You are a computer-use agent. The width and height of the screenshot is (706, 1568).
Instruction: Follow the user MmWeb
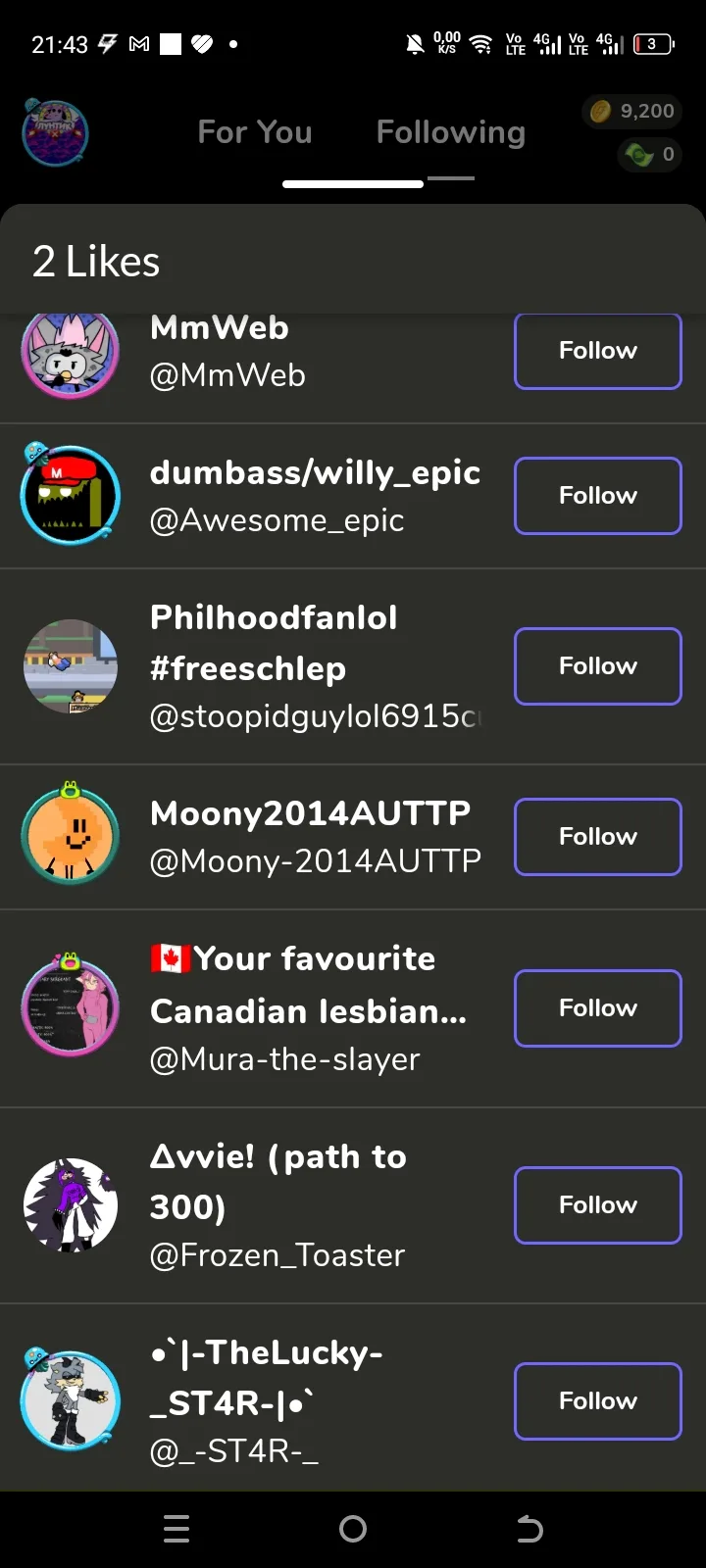click(597, 351)
